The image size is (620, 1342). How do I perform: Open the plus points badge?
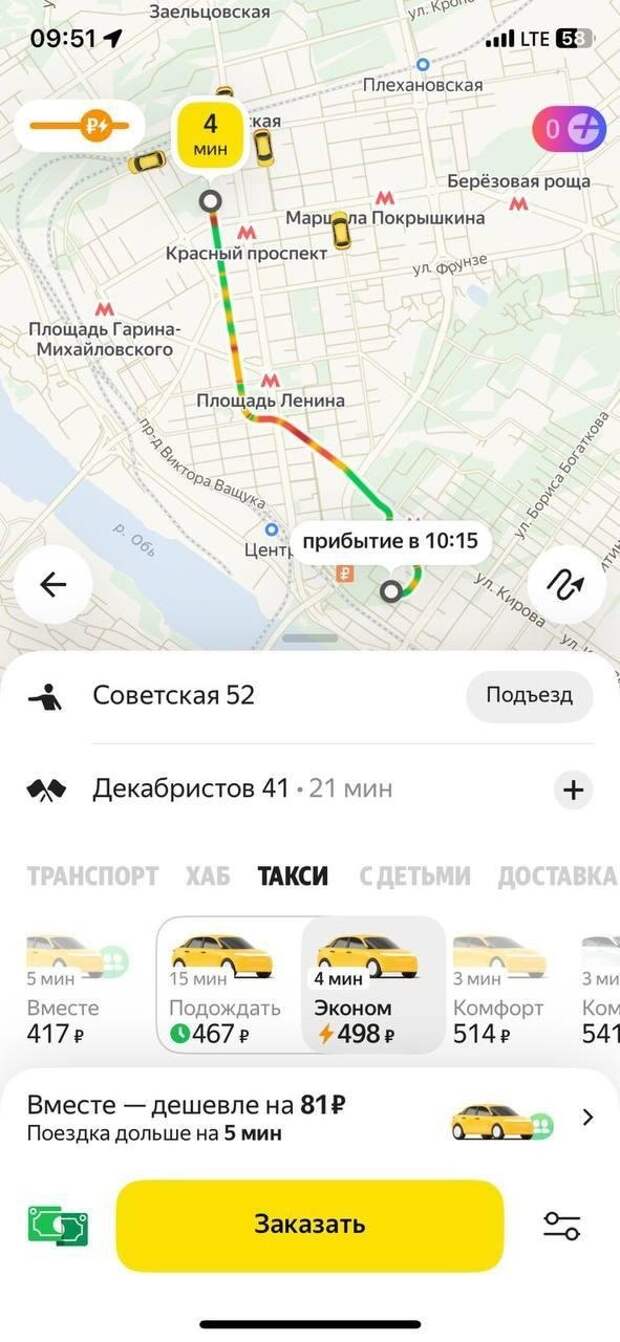tap(569, 128)
